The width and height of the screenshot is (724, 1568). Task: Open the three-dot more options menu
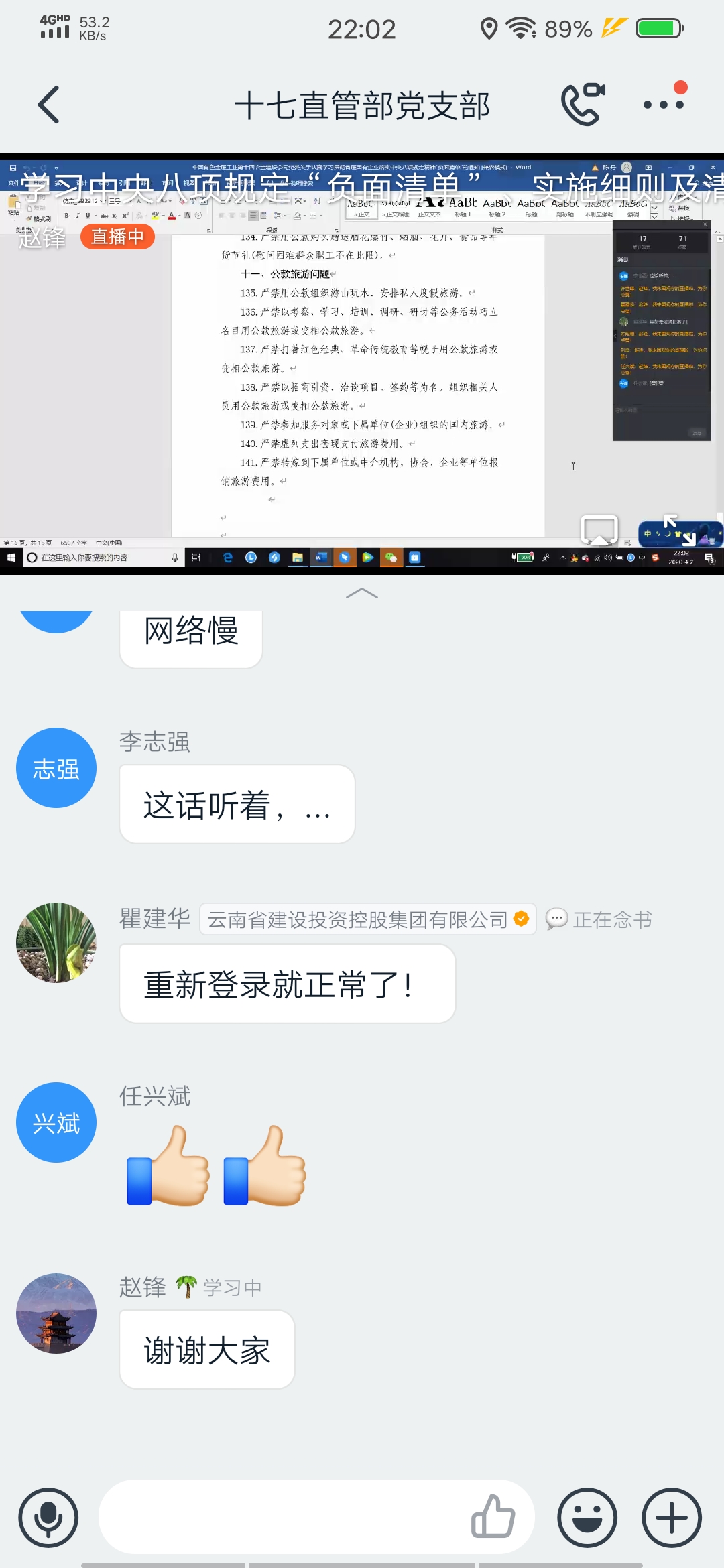click(x=664, y=104)
